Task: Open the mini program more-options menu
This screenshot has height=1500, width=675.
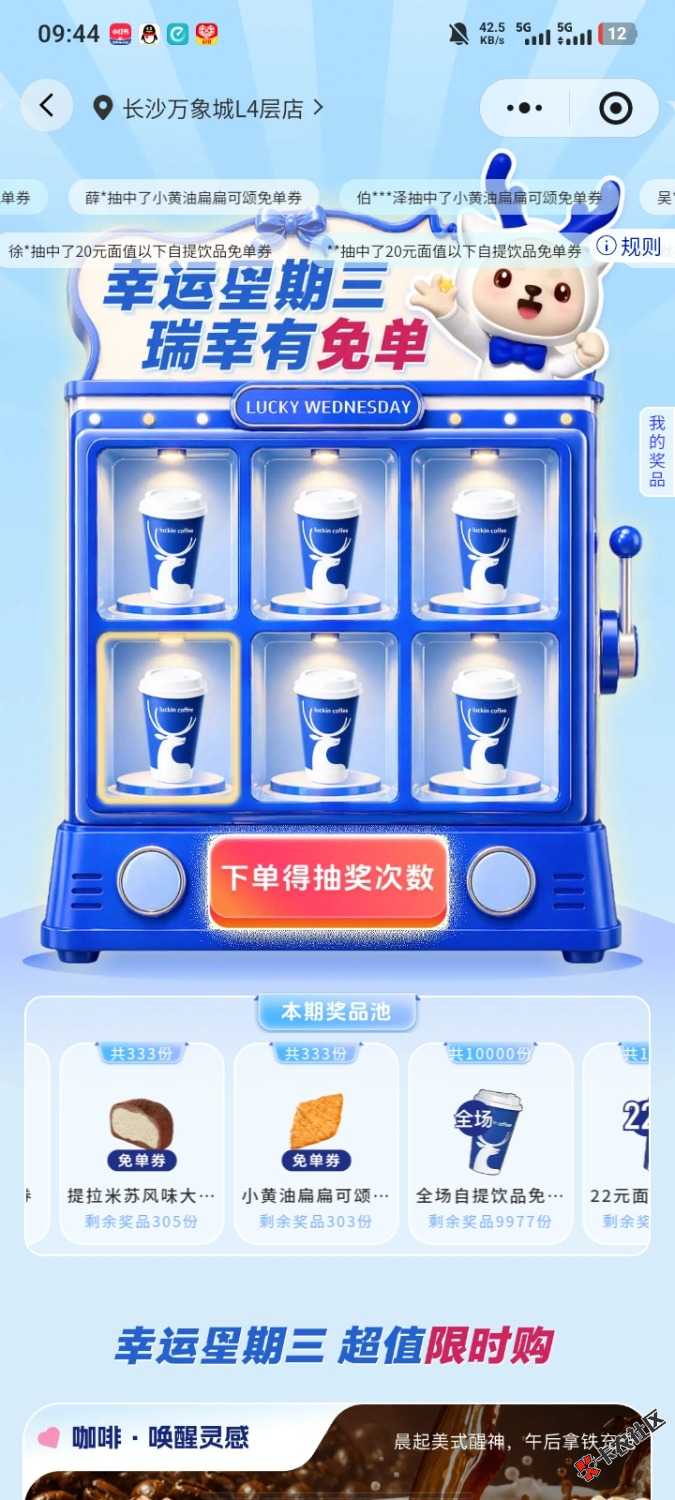Action: (x=524, y=108)
